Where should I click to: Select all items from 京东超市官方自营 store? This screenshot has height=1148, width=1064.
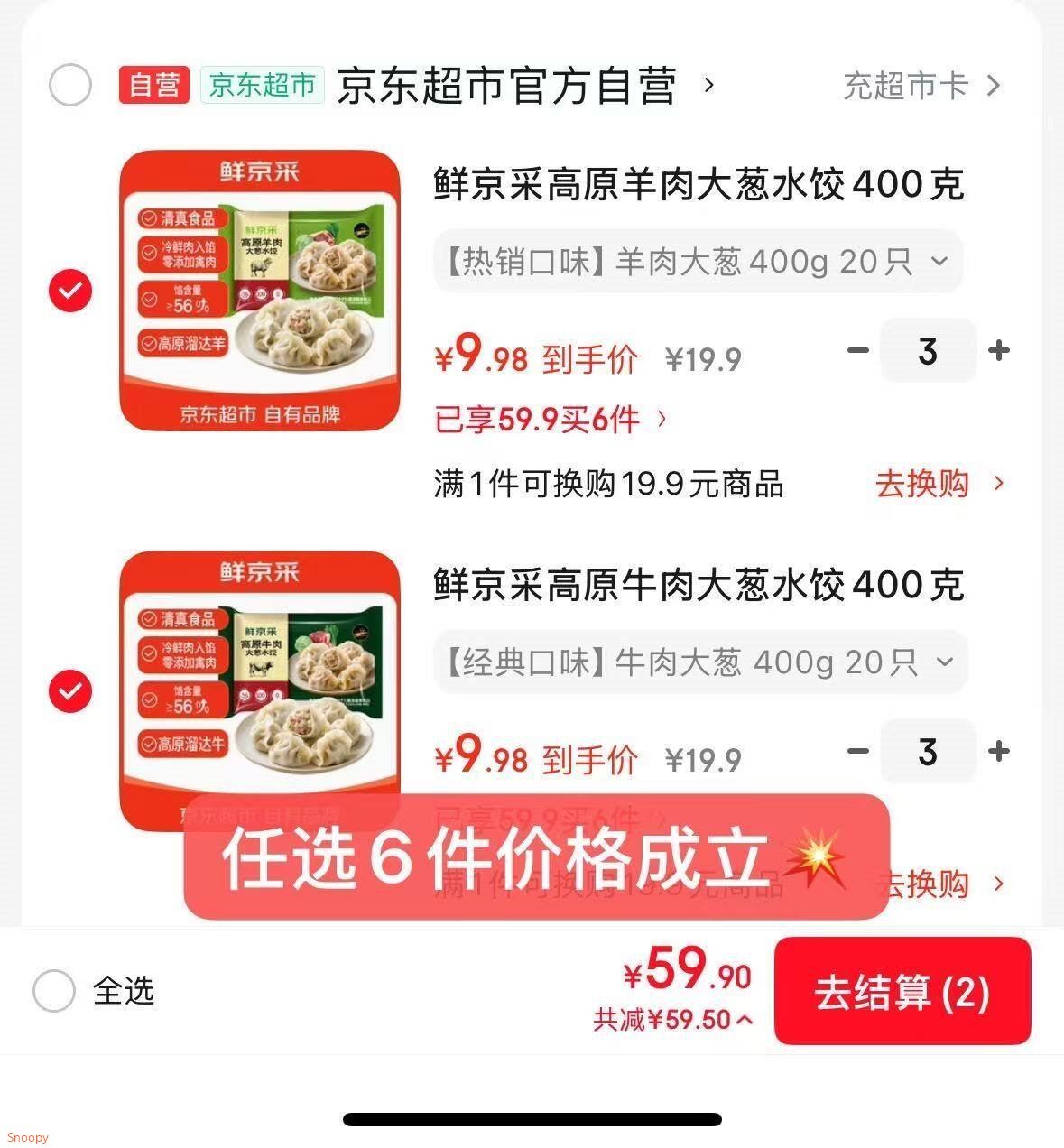coord(70,86)
